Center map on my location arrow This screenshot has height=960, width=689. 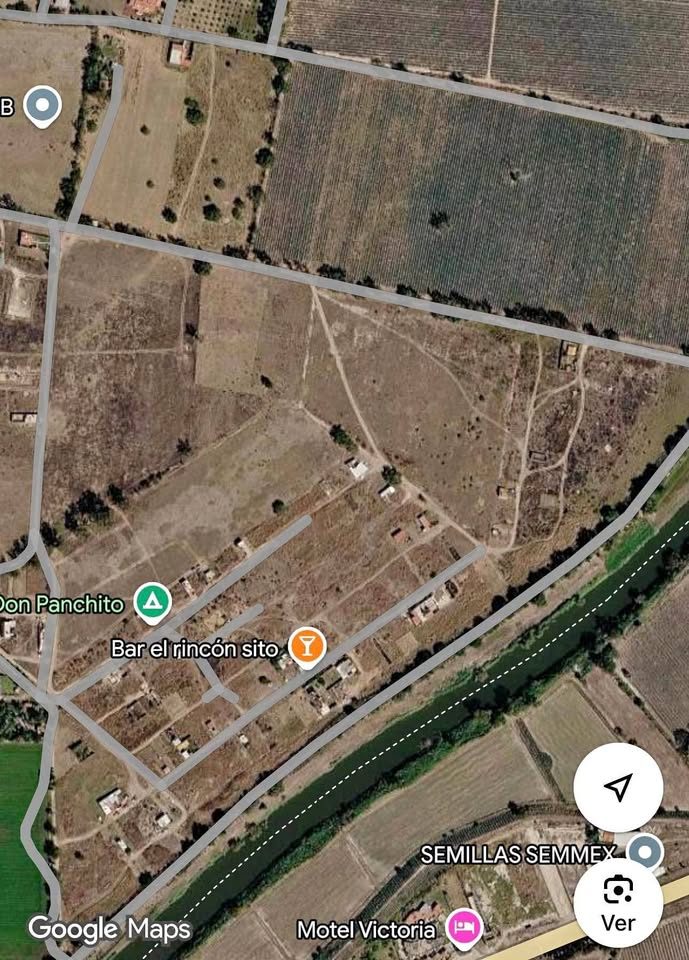[618, 787]
